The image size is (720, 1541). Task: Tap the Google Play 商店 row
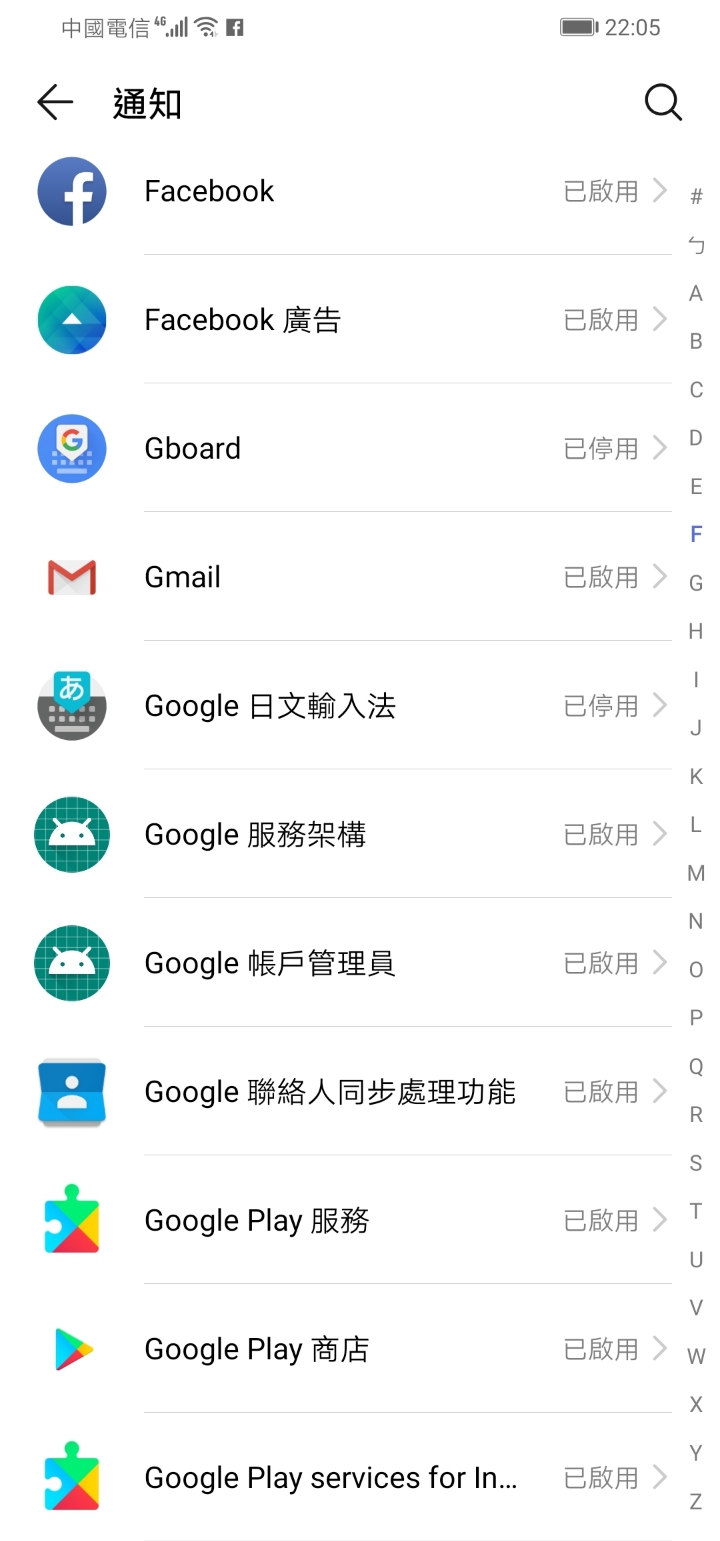pyautogui.click(x=350, y=1349)
